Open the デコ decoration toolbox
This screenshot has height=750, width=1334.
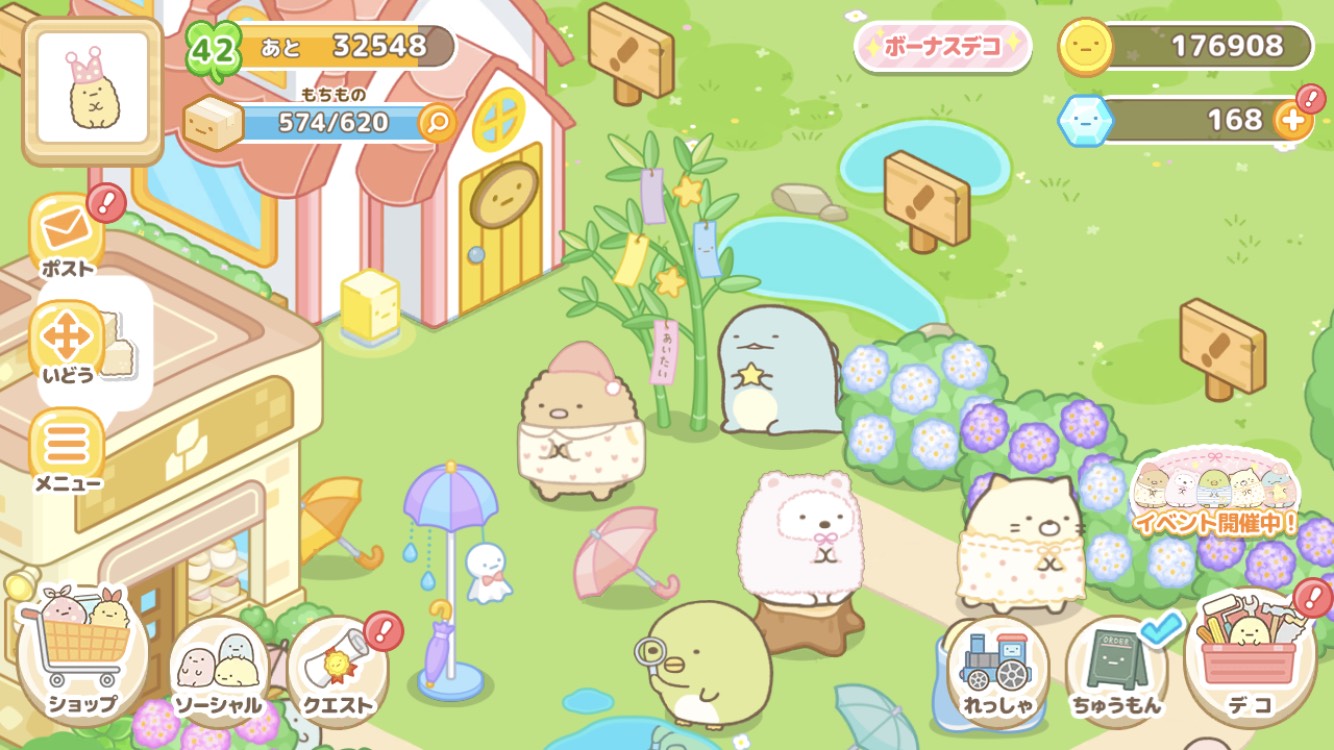pyautogui.click(x=1250, y=654)
